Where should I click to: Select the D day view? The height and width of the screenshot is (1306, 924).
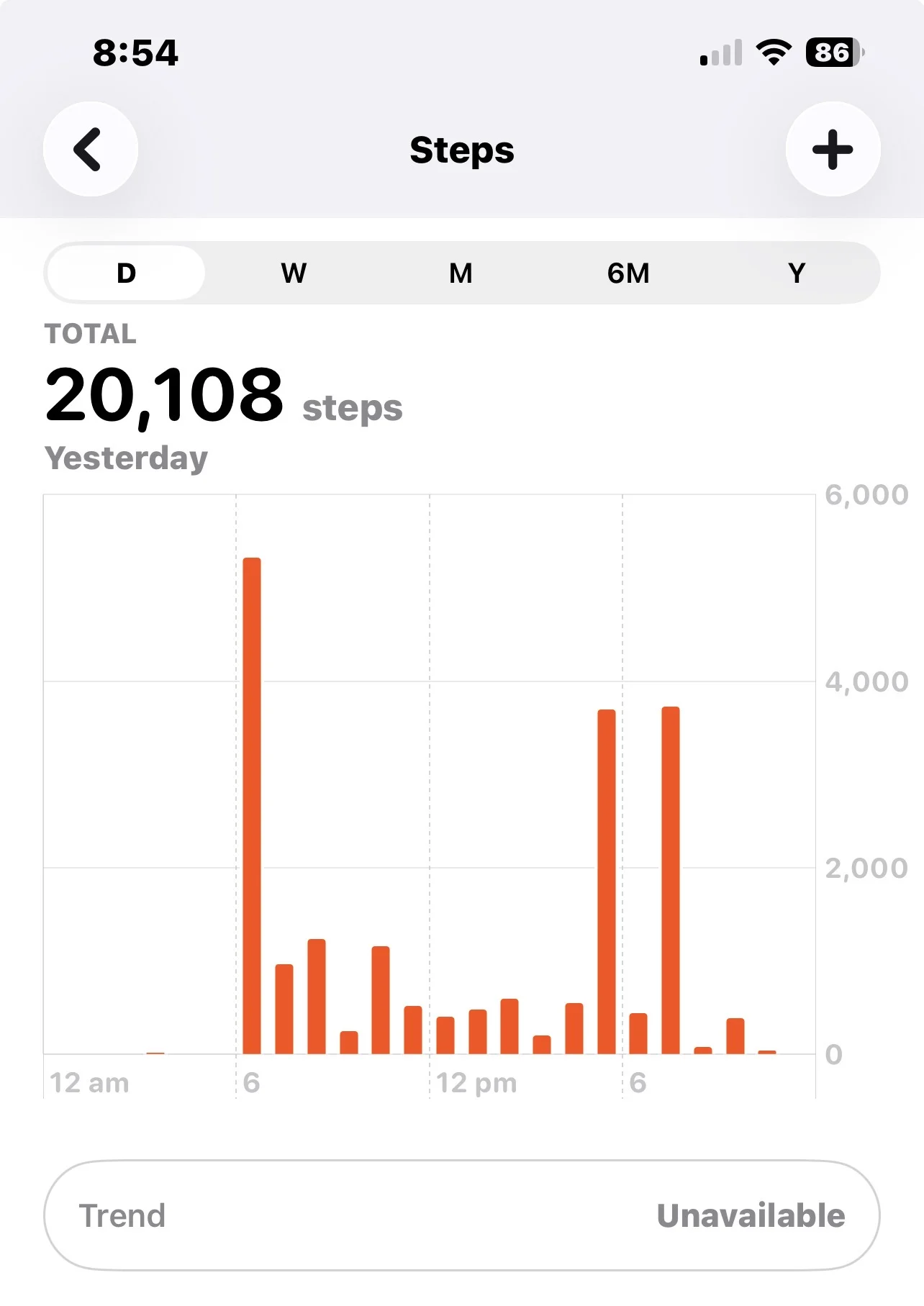(126, 273)
